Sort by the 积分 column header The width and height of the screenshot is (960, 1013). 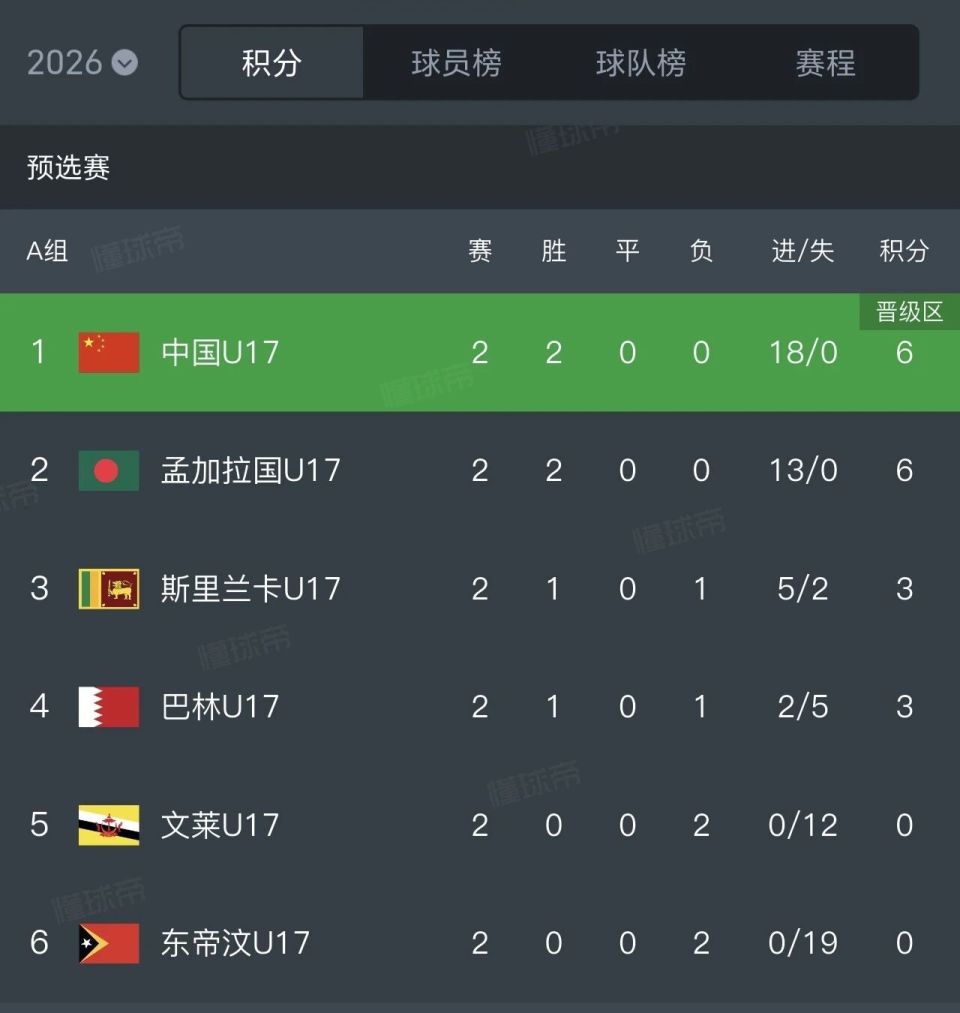coord(903,252)
